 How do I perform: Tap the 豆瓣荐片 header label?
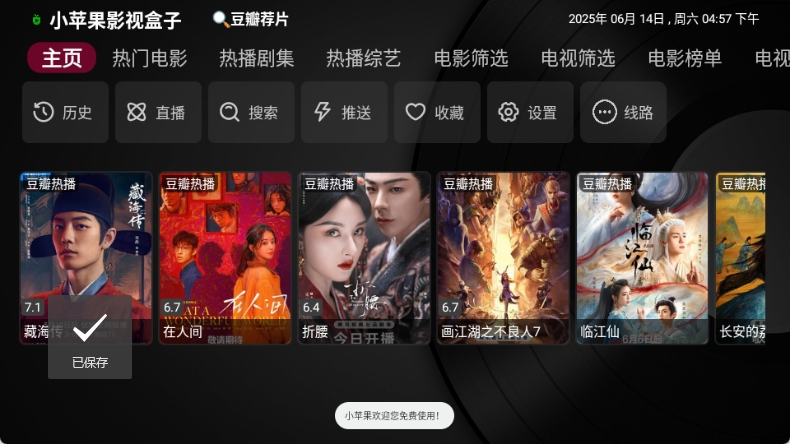tap(252, 19)
